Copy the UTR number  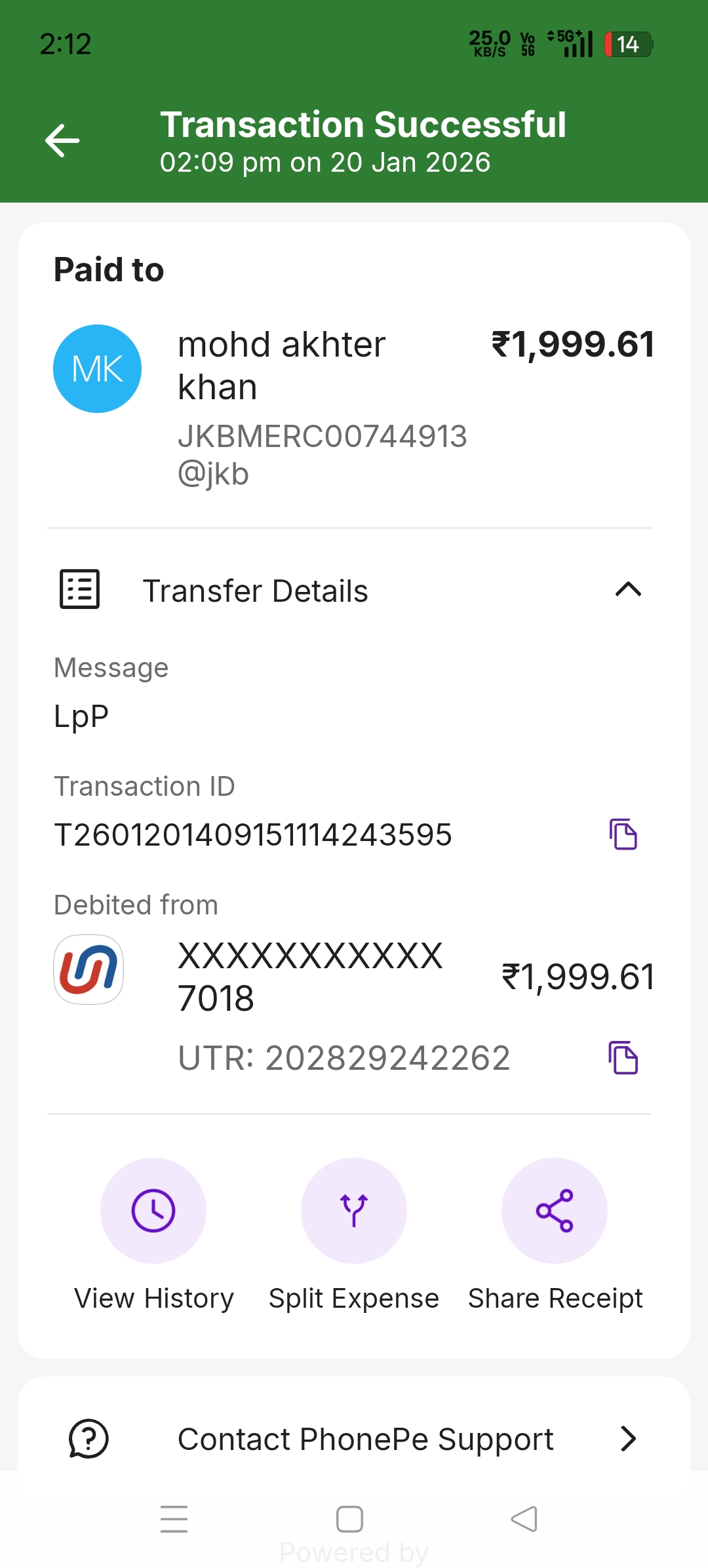coord(623,1057)
